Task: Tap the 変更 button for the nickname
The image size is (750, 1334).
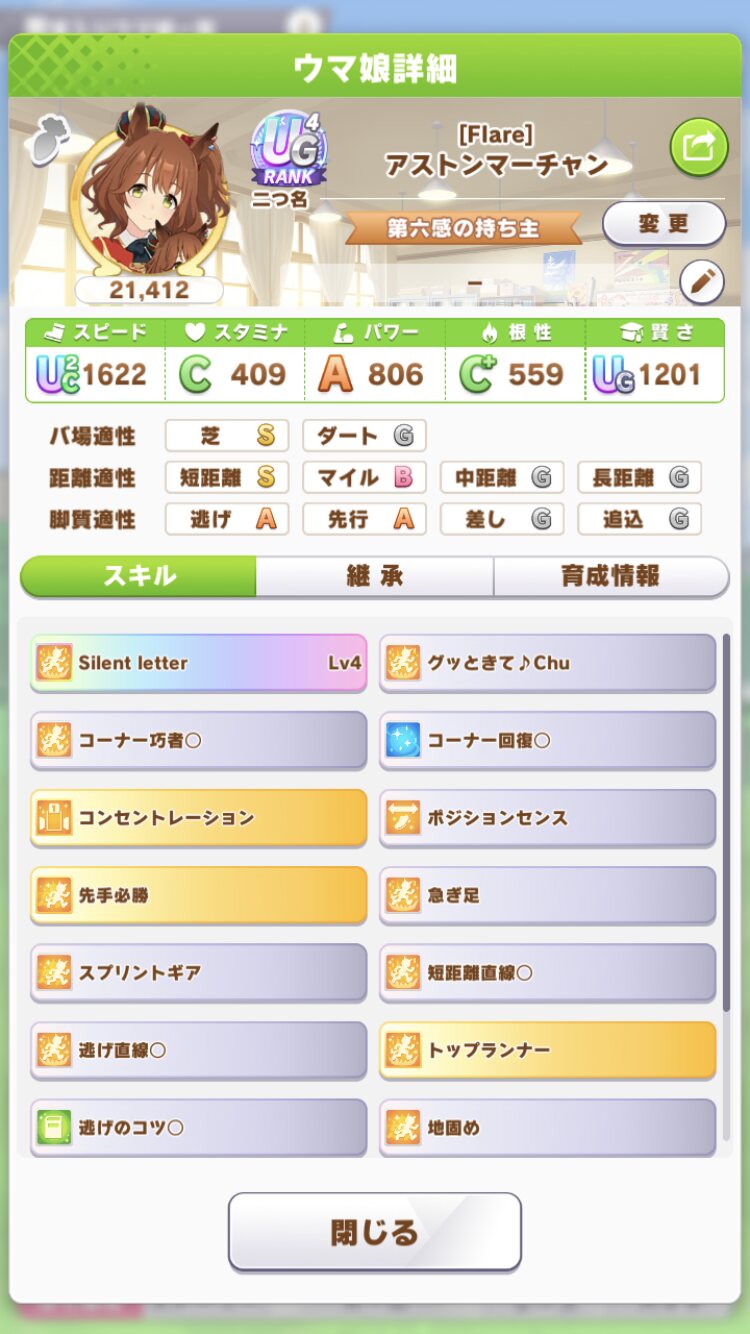Action: pos(664,224)
